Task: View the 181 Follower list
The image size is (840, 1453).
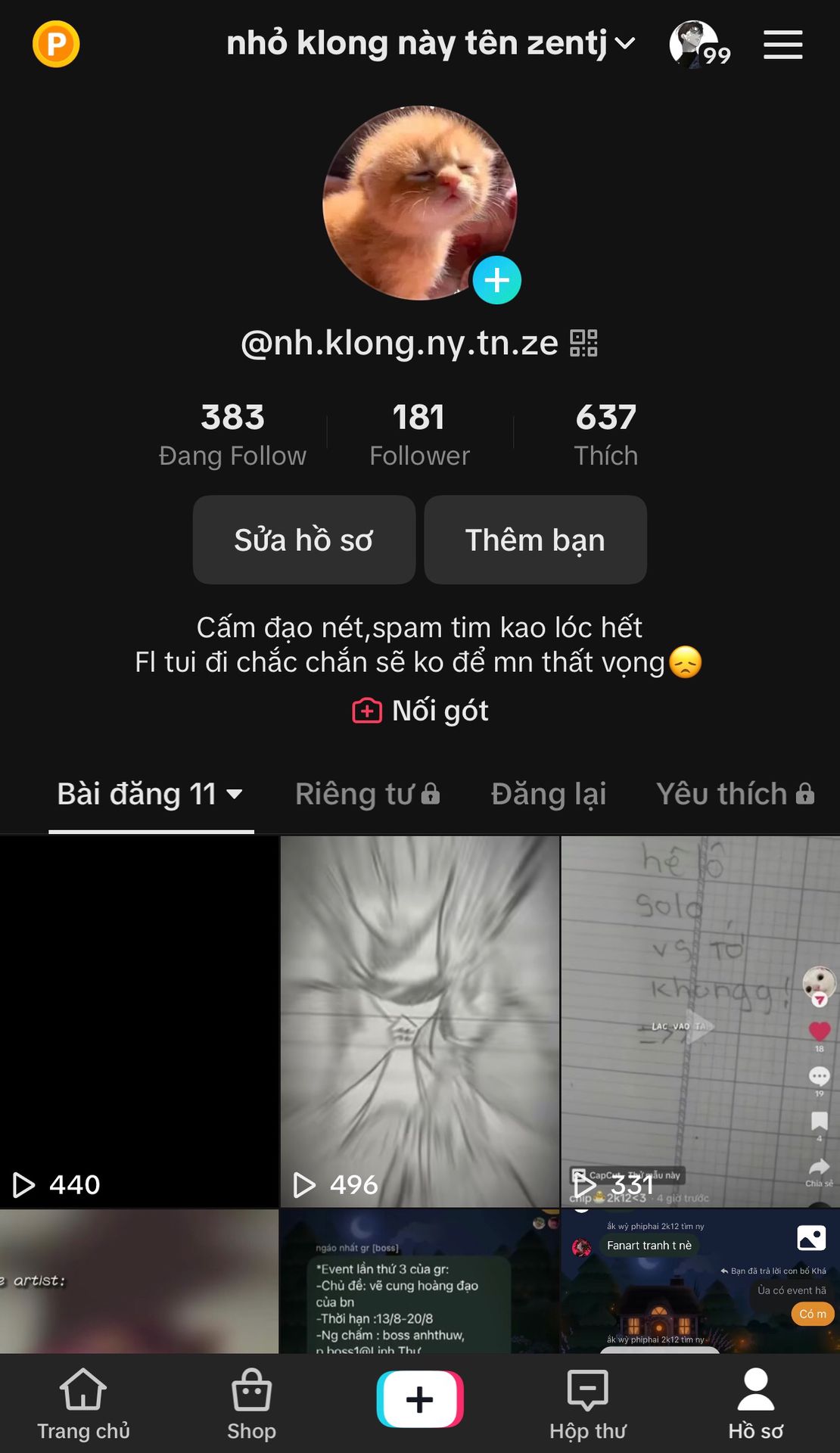Action: point(419,434)
